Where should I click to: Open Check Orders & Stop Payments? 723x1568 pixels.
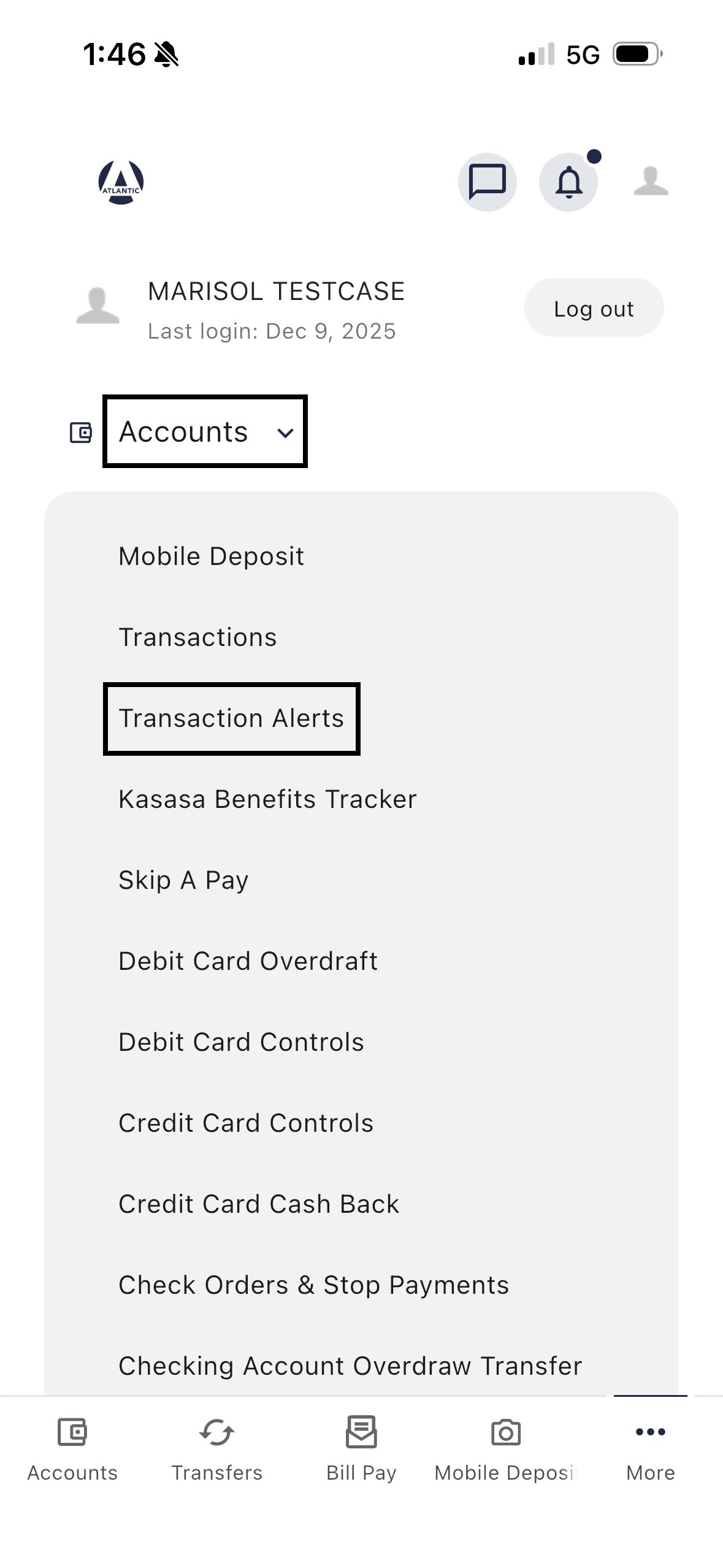(x=313, y=1285)
